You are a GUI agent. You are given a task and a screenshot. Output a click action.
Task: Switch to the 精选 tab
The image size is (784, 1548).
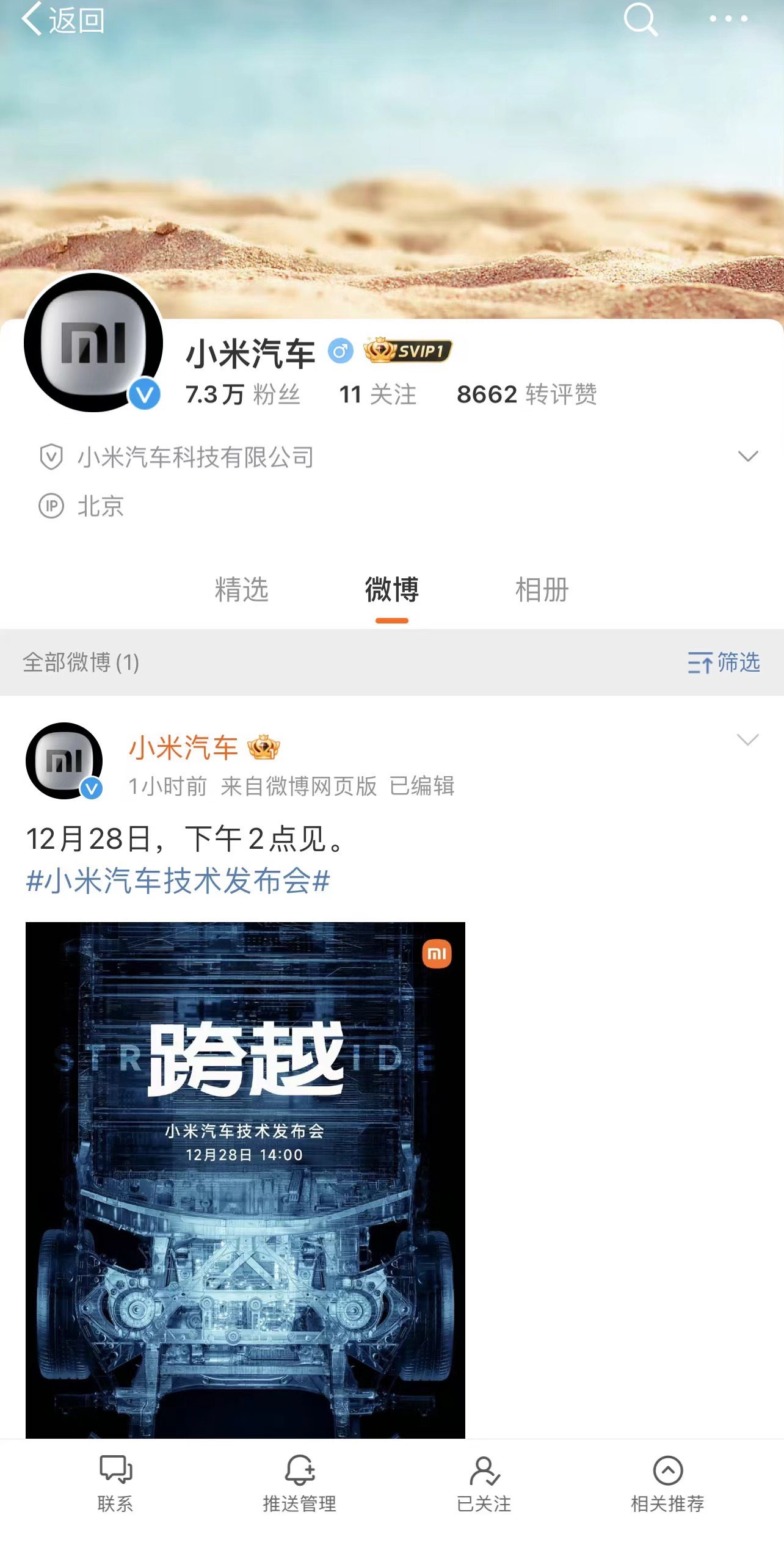tap(241, 590)
